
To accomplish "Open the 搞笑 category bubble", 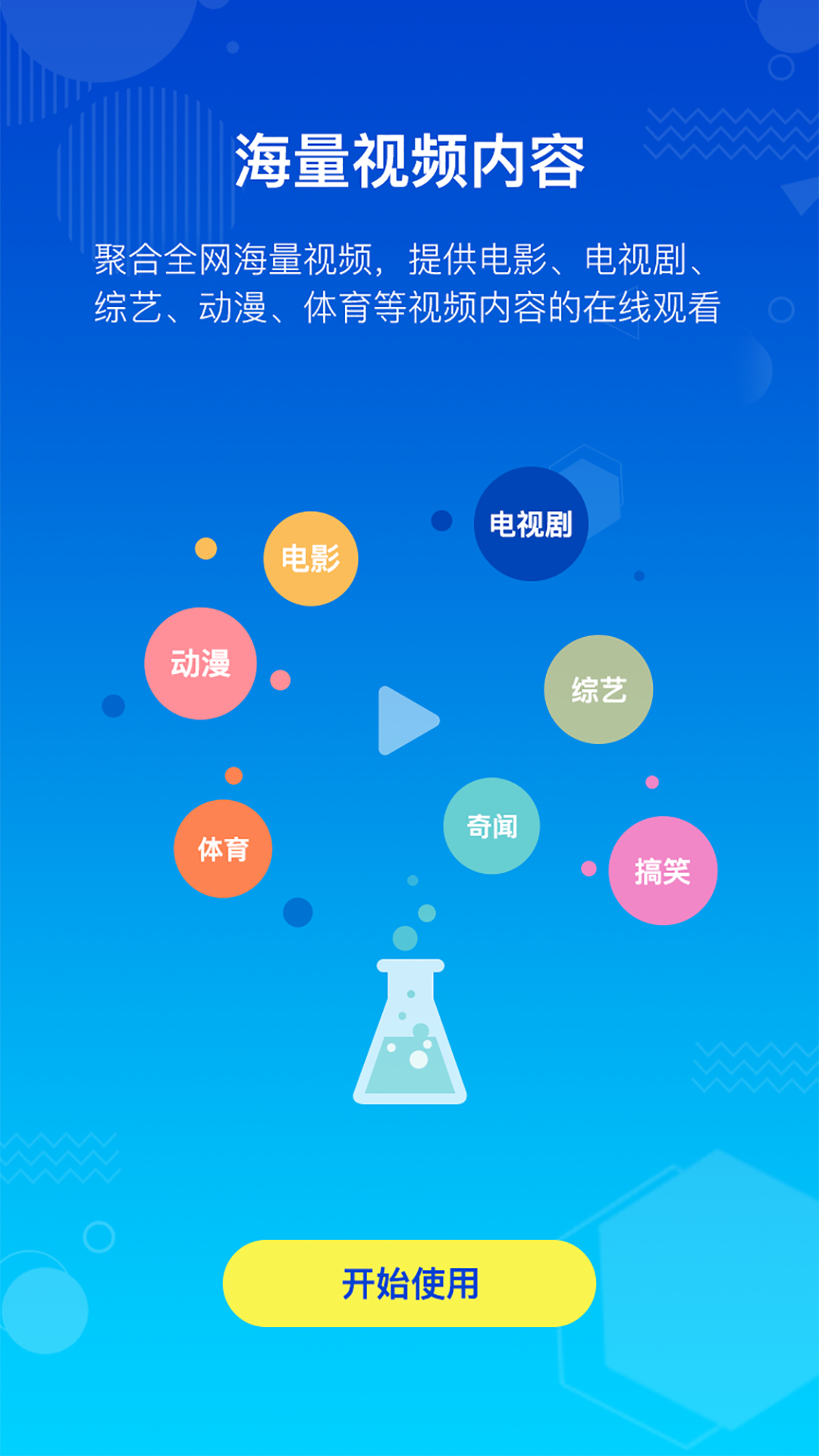I will pyautogui.click(x=664, y=872).
